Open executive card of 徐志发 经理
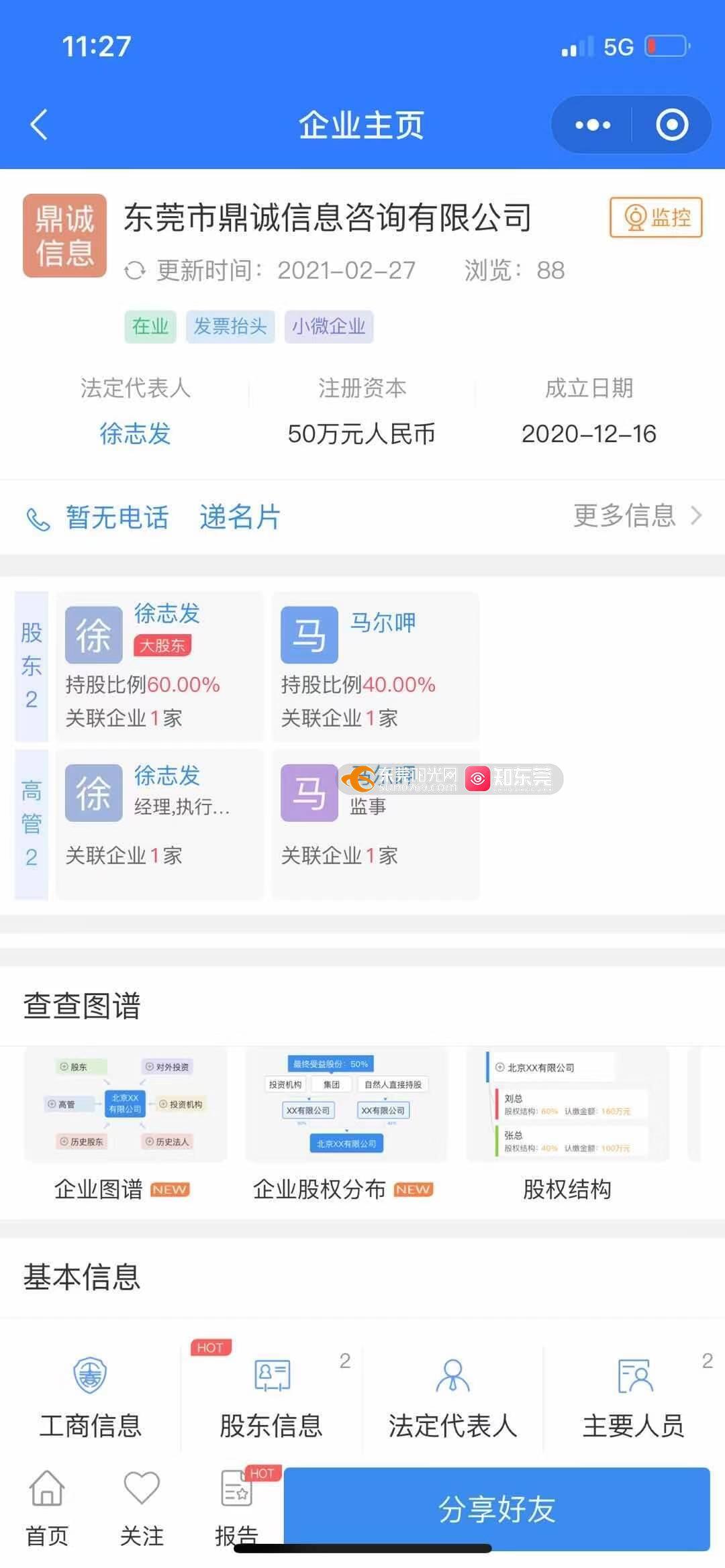 (x=159, y=824)
